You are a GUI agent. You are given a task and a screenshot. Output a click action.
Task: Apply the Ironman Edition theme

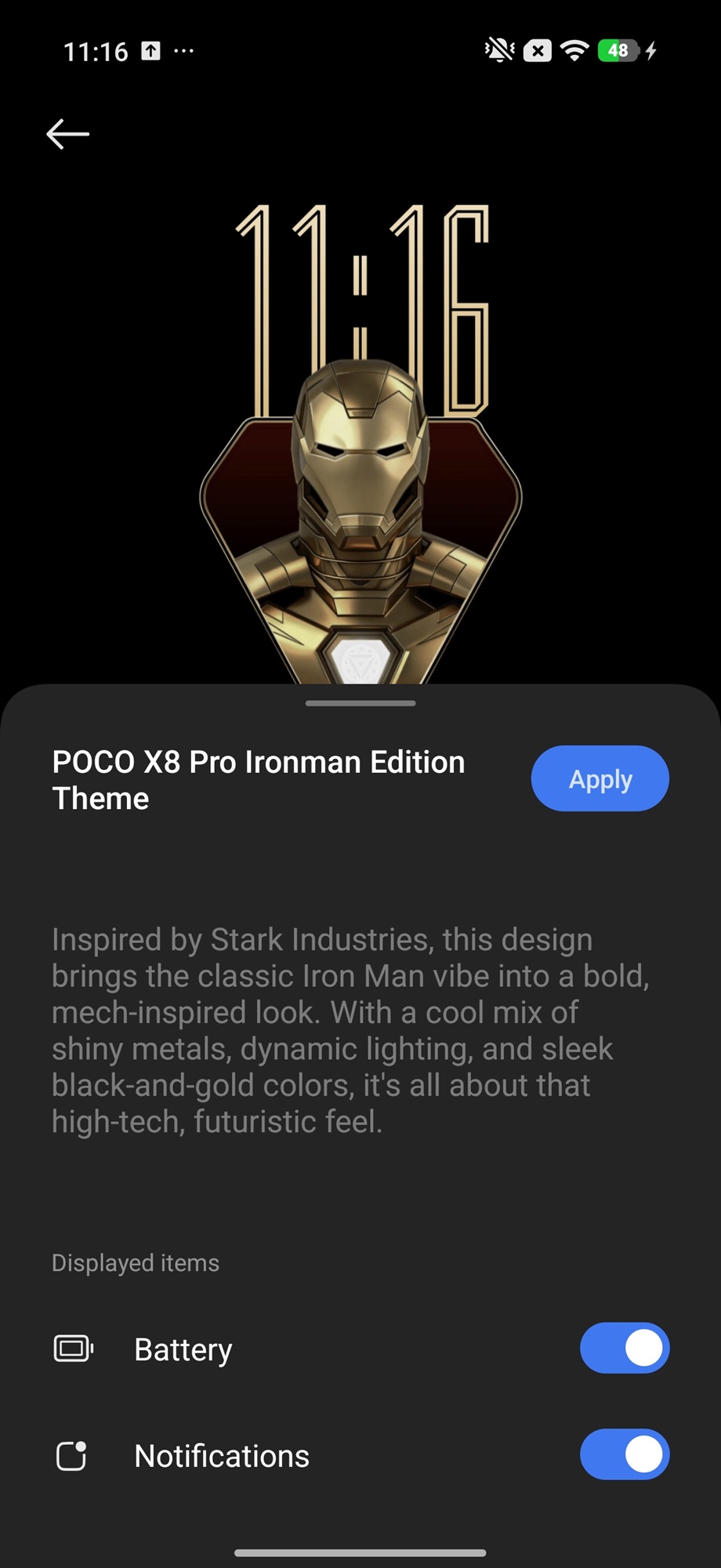pyautogui.click(x=600, y=779)
